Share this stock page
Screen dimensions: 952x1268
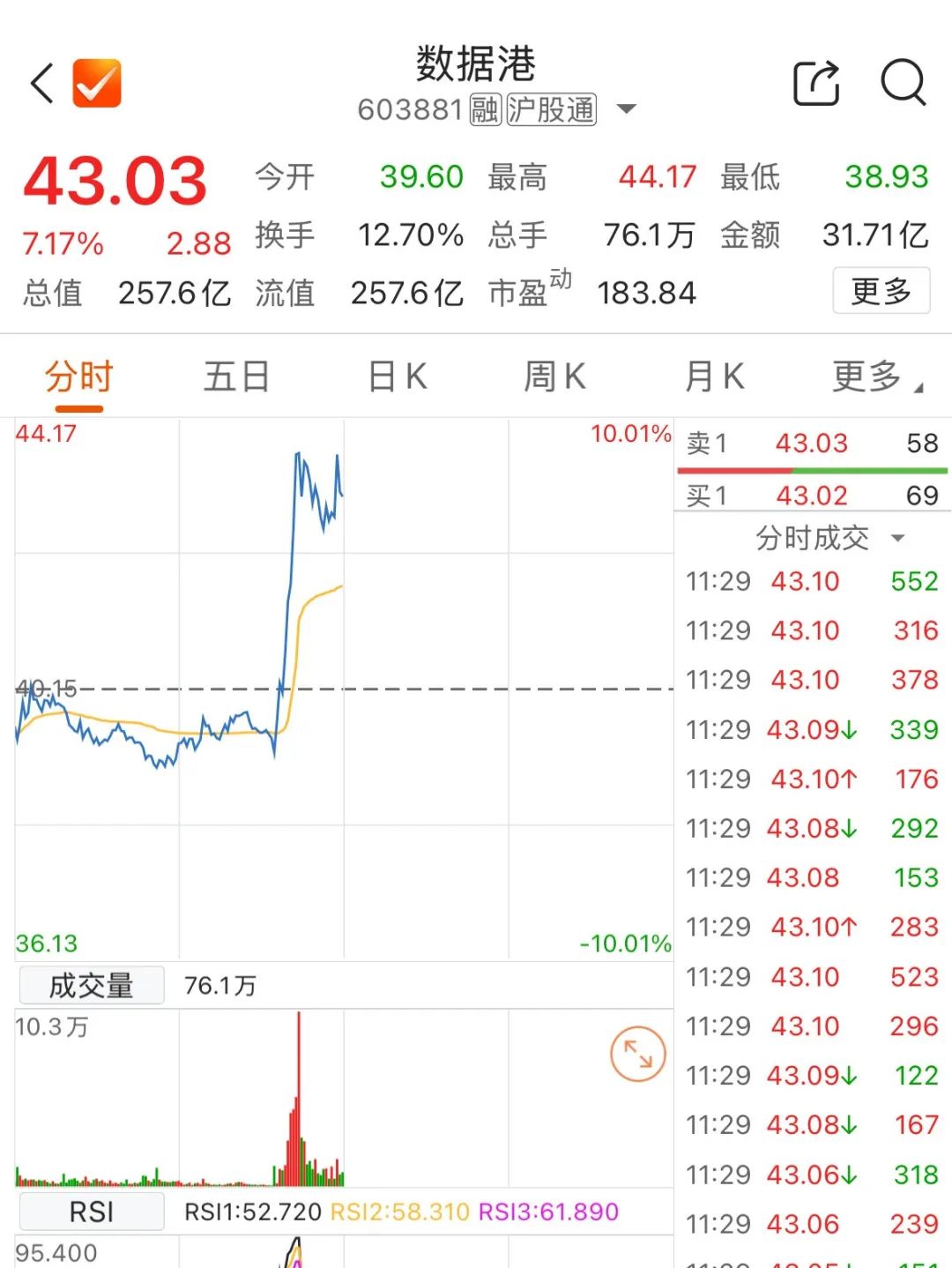[x=816, y=84]
